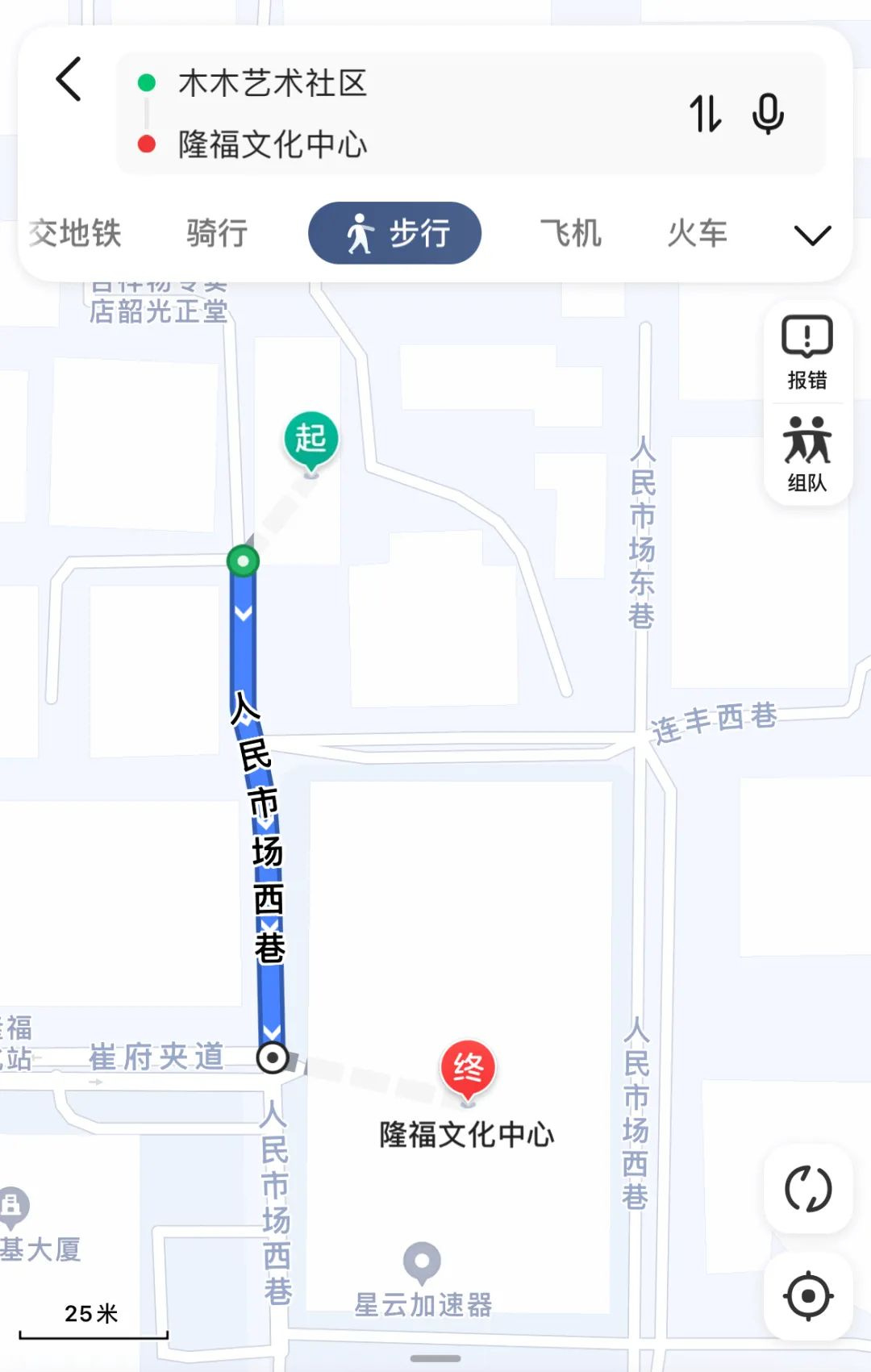Edit the destination 隆福文化中心
The width and height of the screenshot is (871, 1372).
click(273, 144)
